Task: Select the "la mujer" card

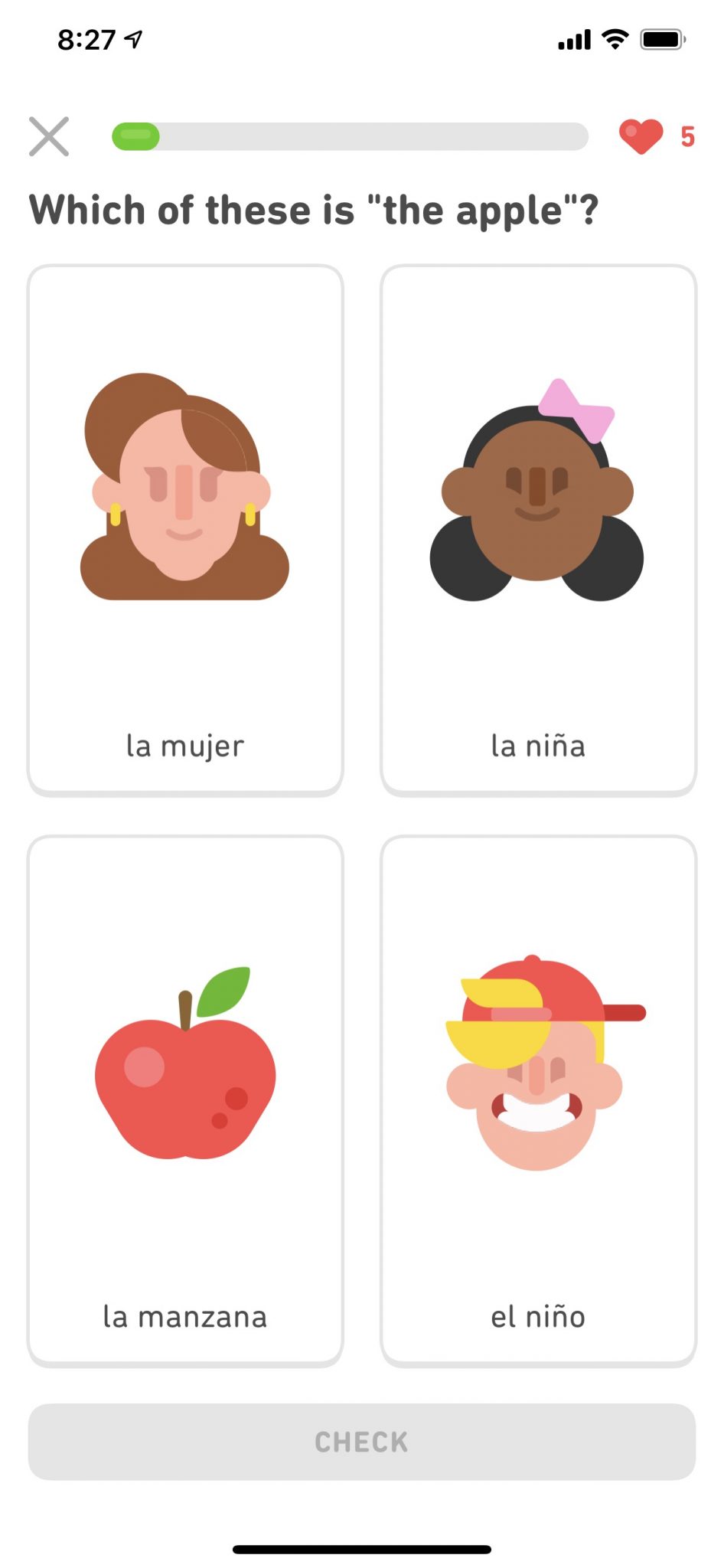Action: coord(185,530)
